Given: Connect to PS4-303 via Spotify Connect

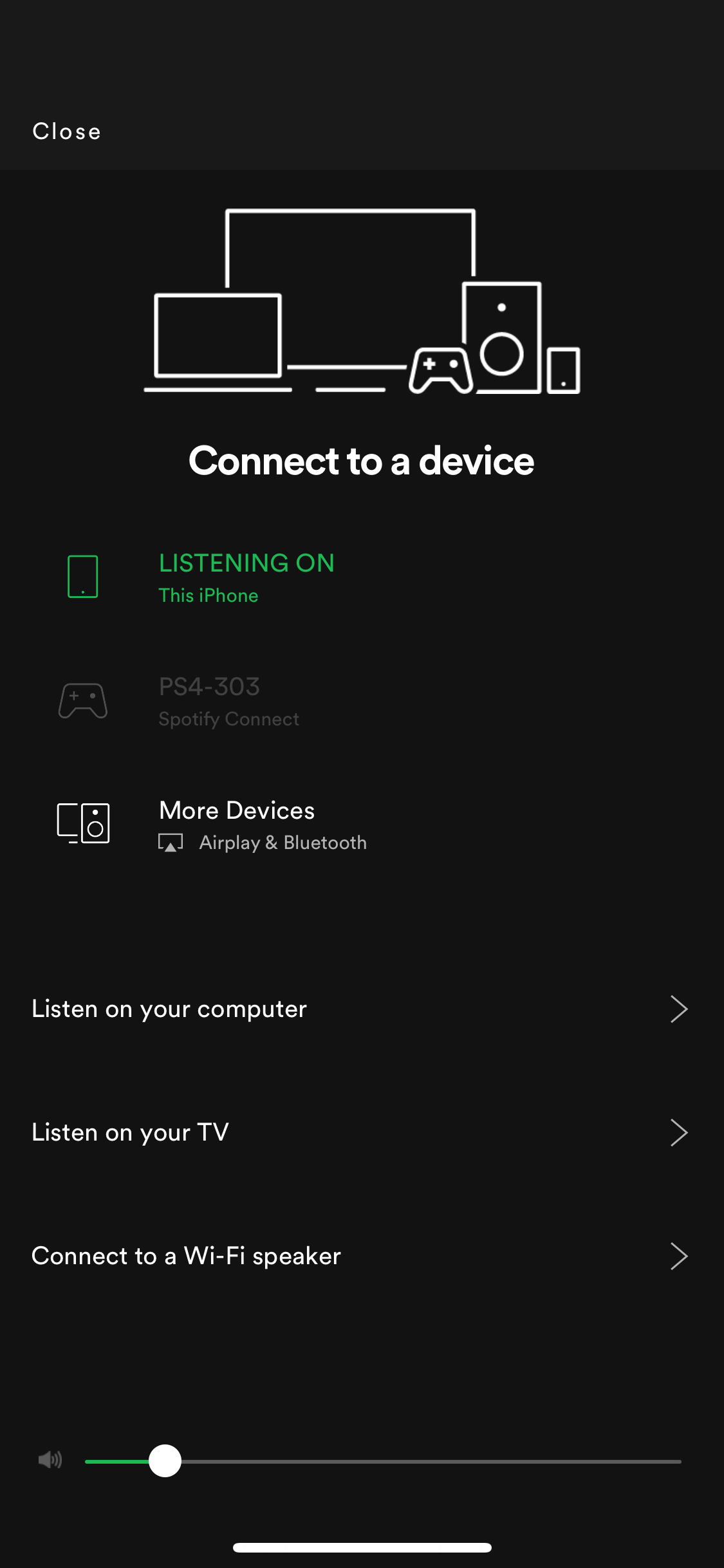Looking at the screenshot, I should 228,701.
